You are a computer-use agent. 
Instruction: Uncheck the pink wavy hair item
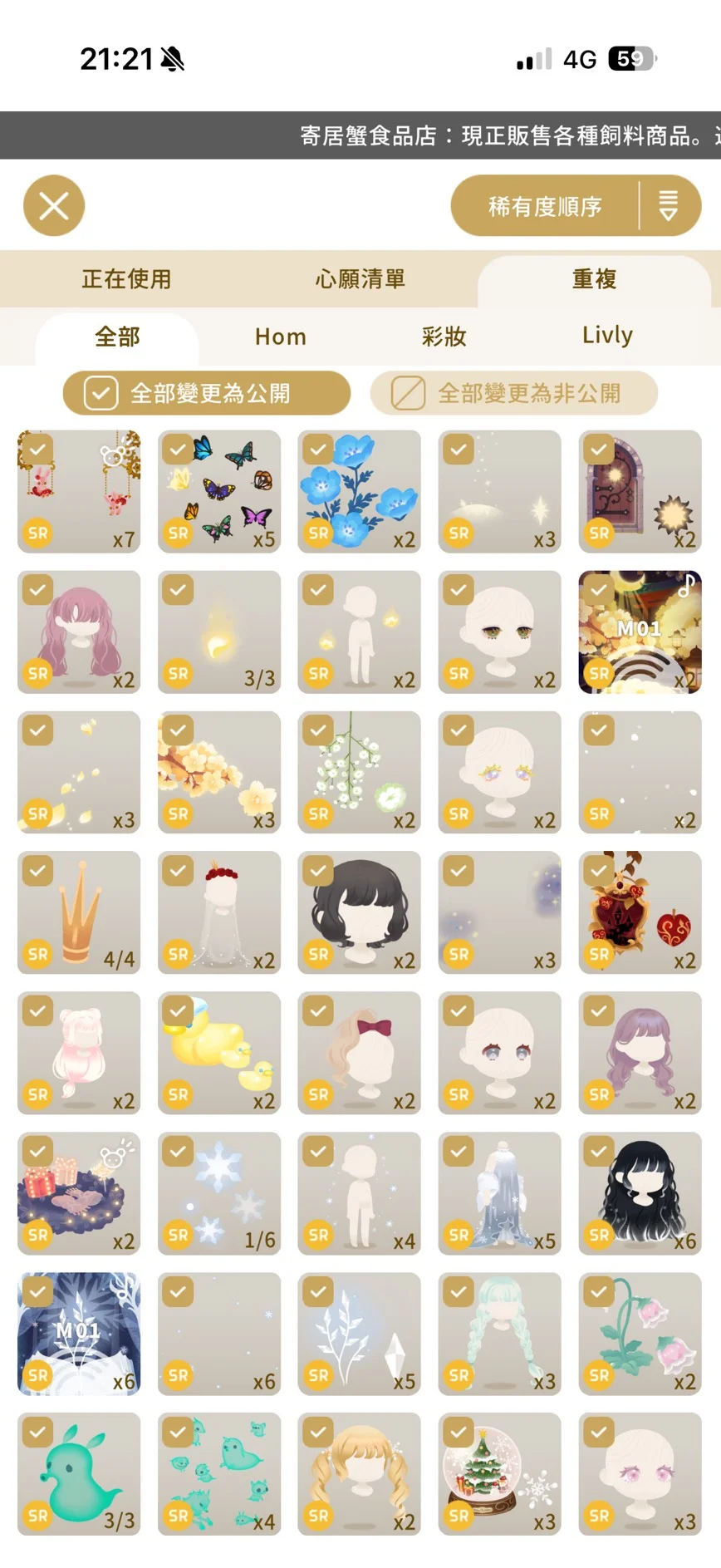[37, 591]
